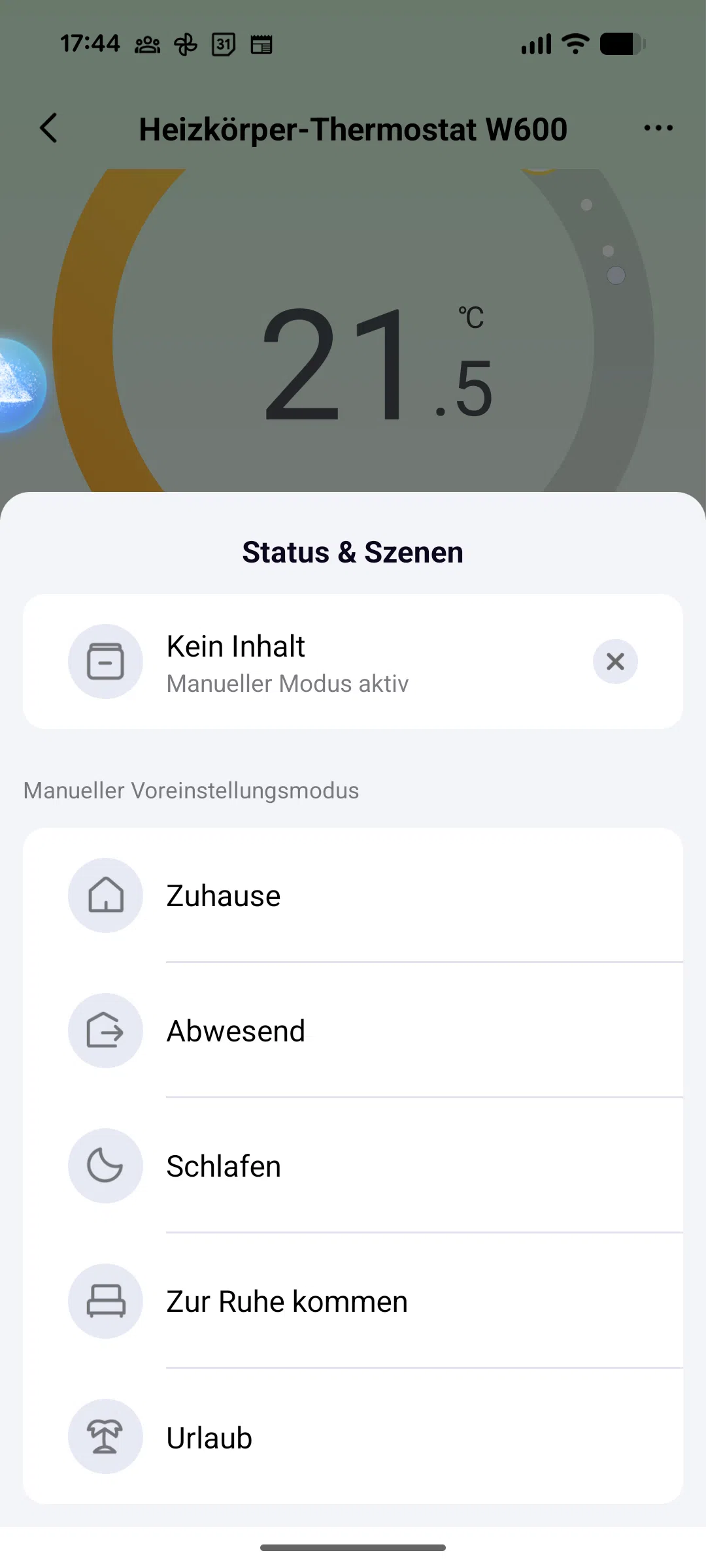Choose the Schlafen preset
This screenshot has width=706, height=1568.
tap(353, 1166)
